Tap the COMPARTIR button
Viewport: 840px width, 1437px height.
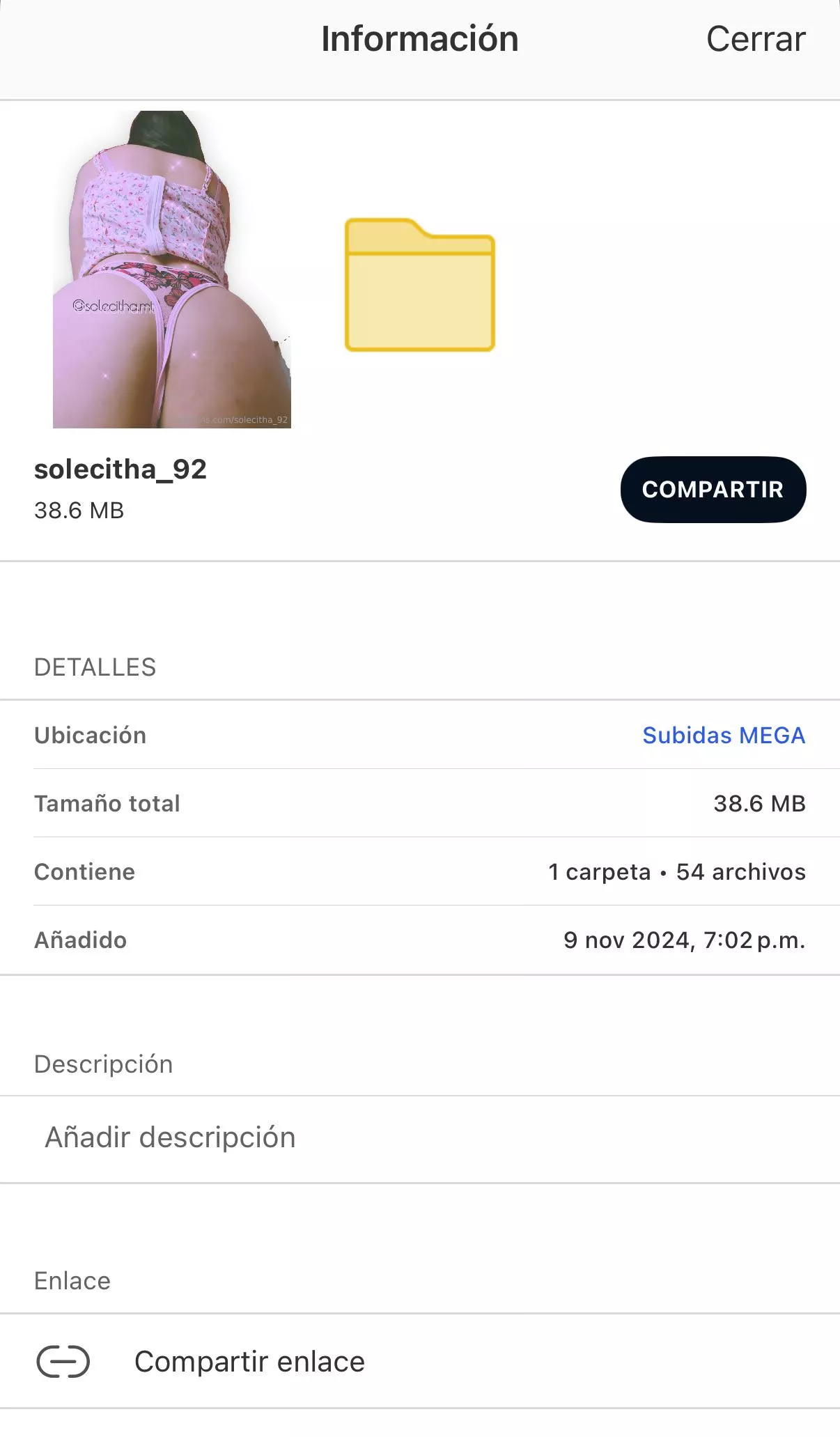713,490
